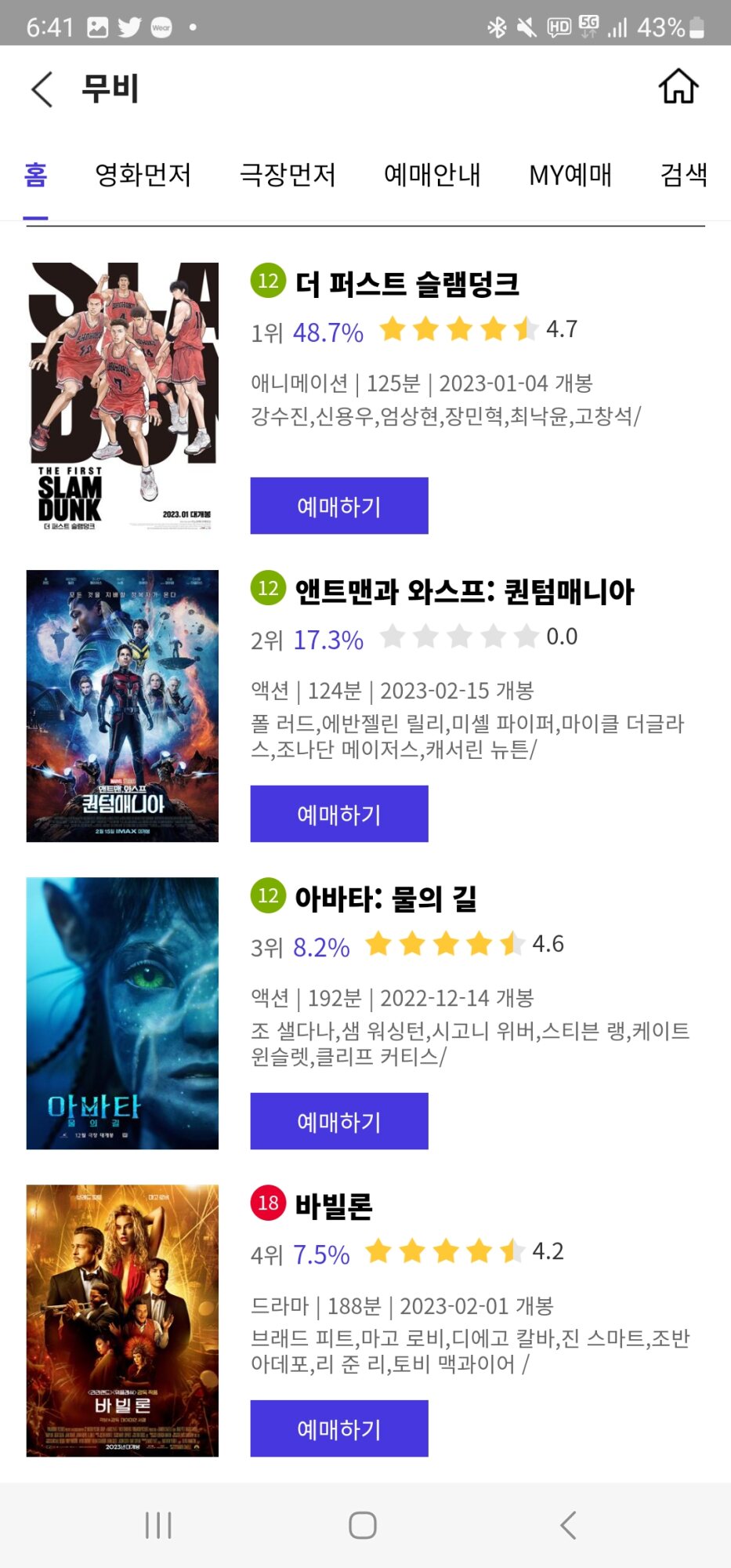The width and height of the screenshot is (731, 1568).
Task: Switch to the 영화먼저 tab
Action: (143, 175)
